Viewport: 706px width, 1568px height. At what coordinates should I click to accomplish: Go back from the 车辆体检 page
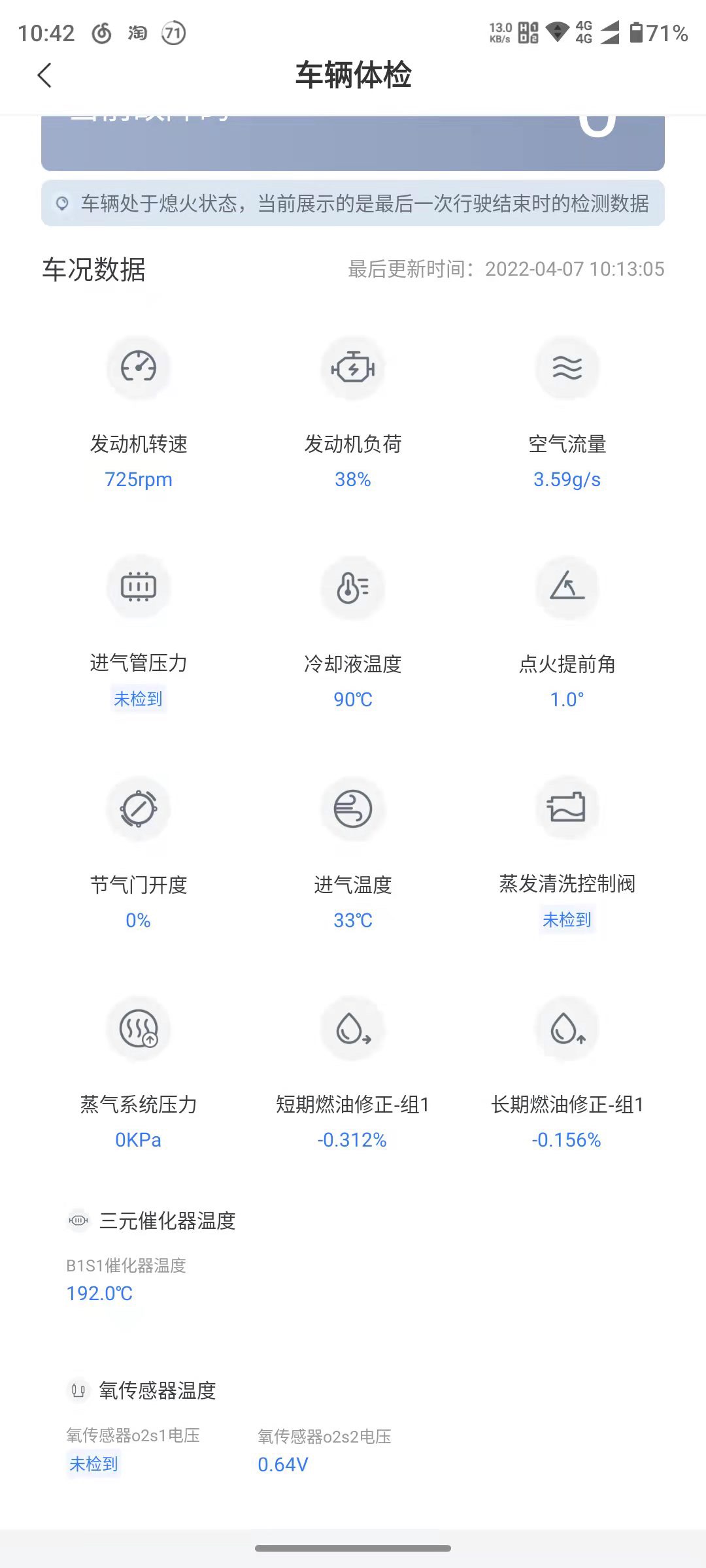click(x=44, y=75)
